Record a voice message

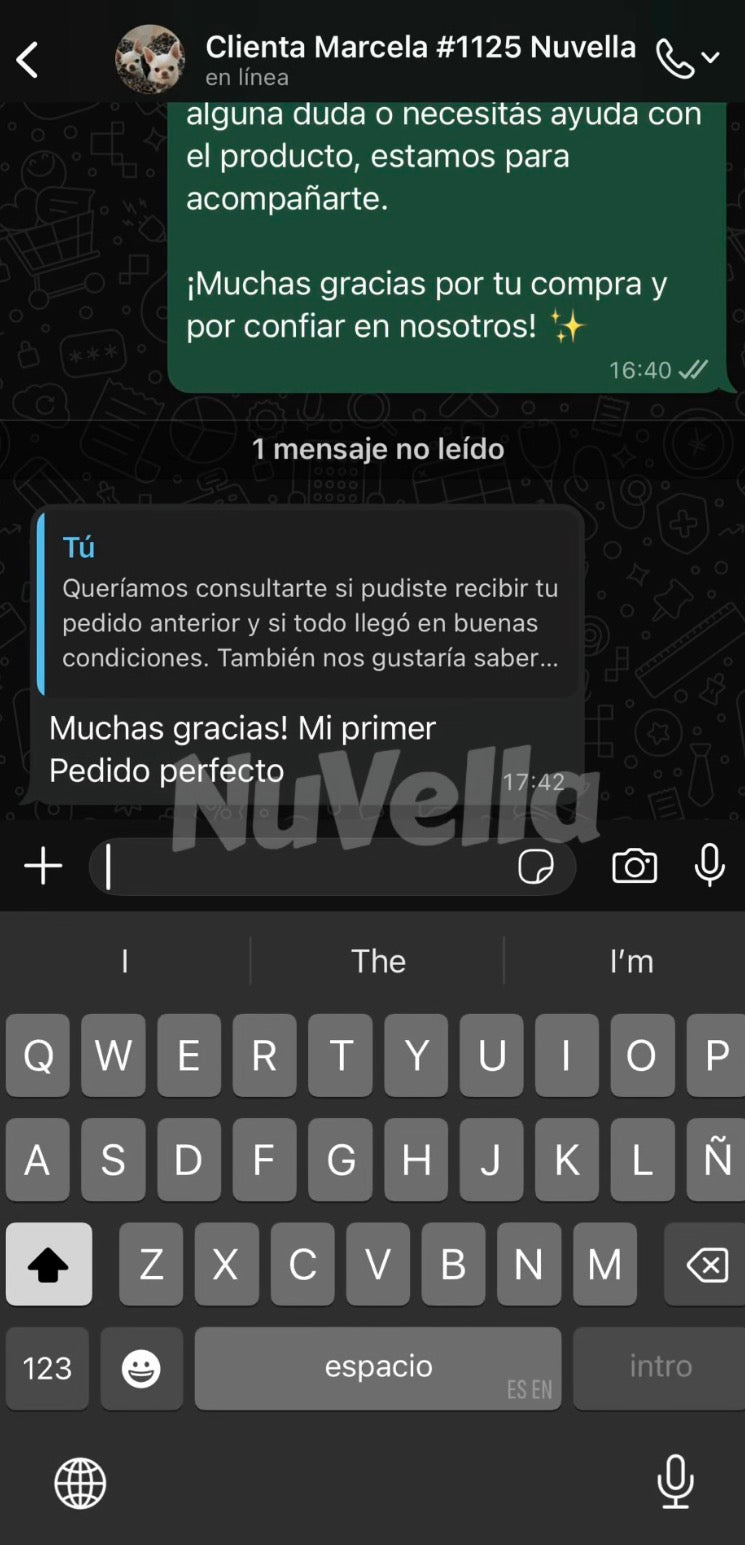coord(709,865)
